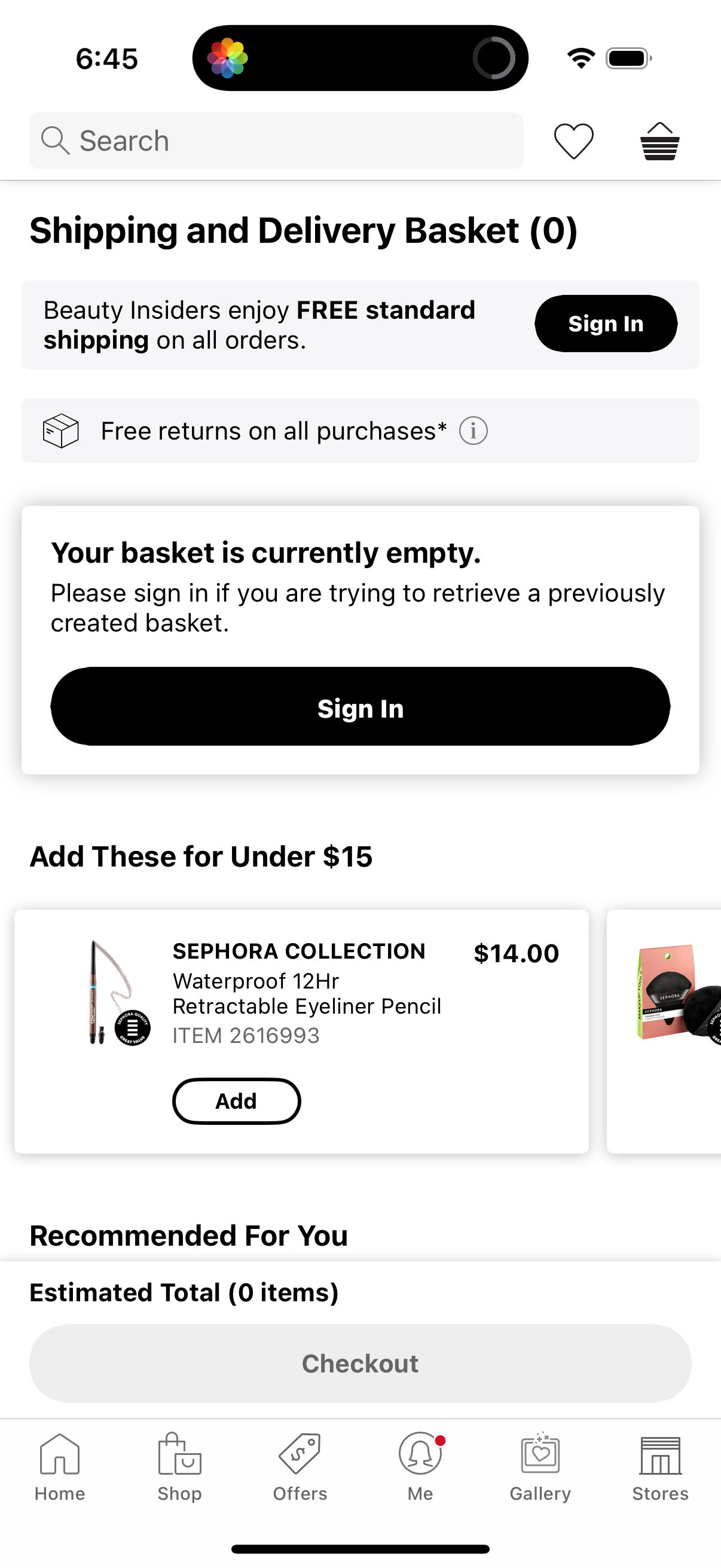Tap the package box icon in returns banner
Image resolution: width=721 pixels, height=1568 pixels.
click(60, 431)
